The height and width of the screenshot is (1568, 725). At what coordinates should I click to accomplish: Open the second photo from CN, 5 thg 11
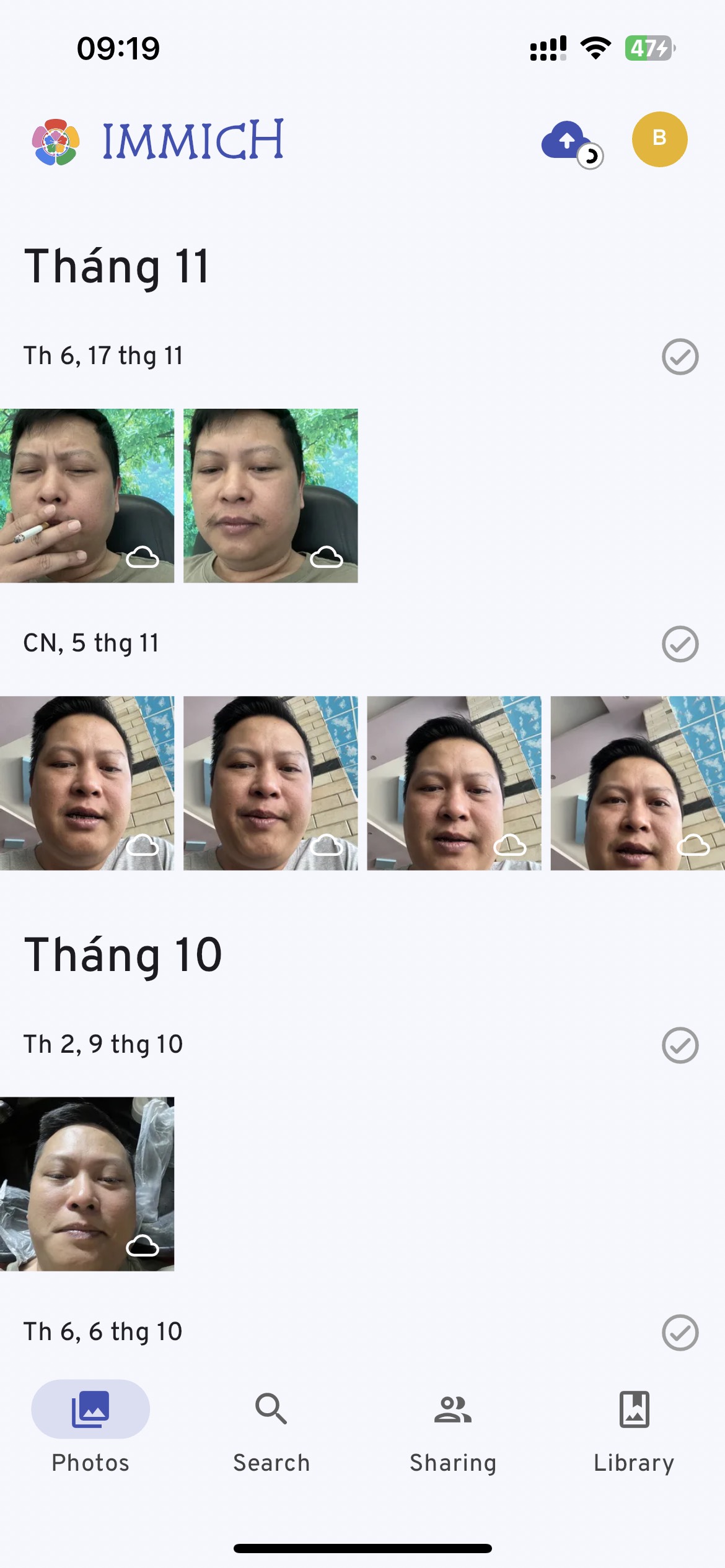click(x=270, y=783)
